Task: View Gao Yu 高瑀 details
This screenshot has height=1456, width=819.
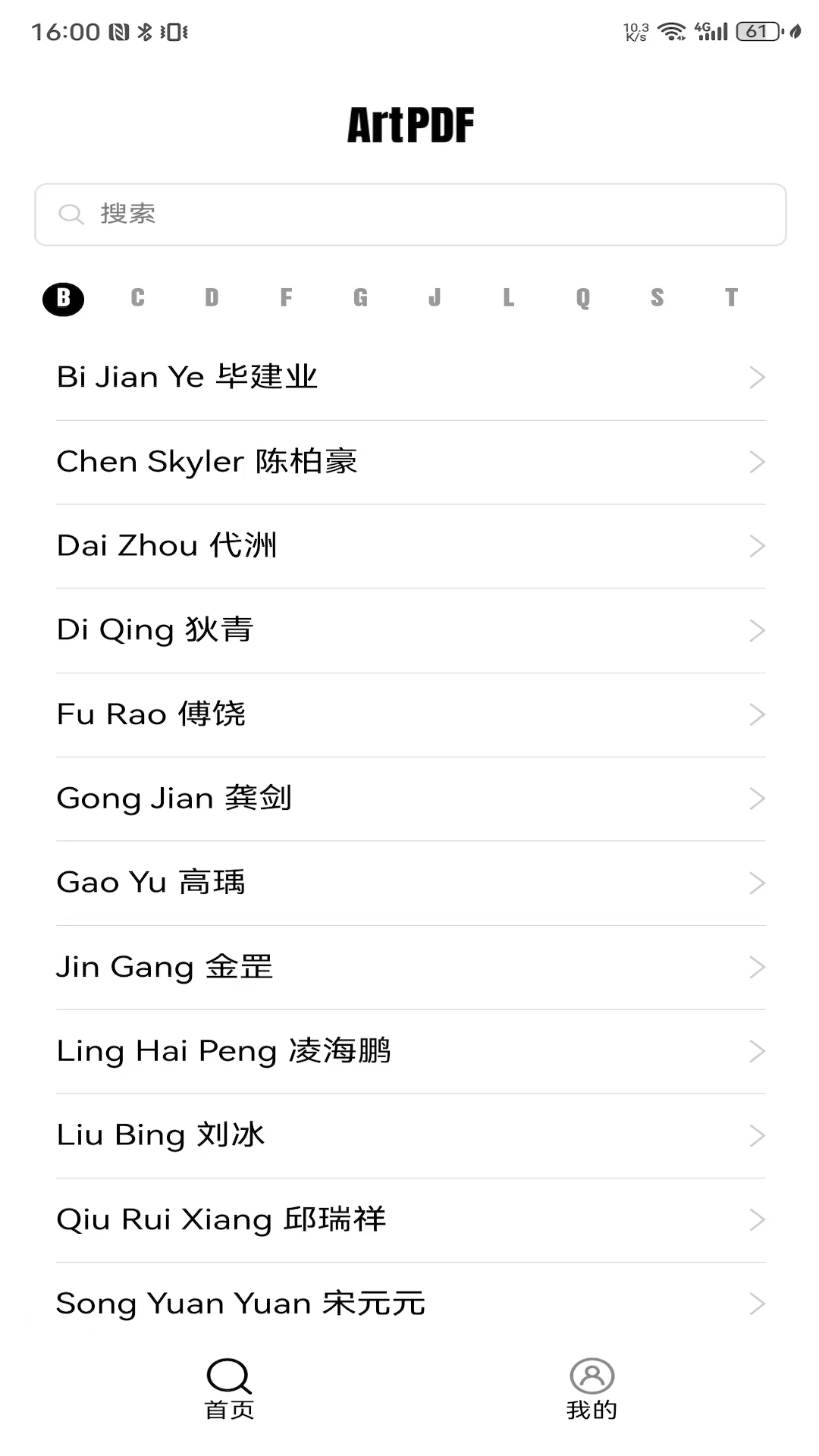Action: coord(409,883)
